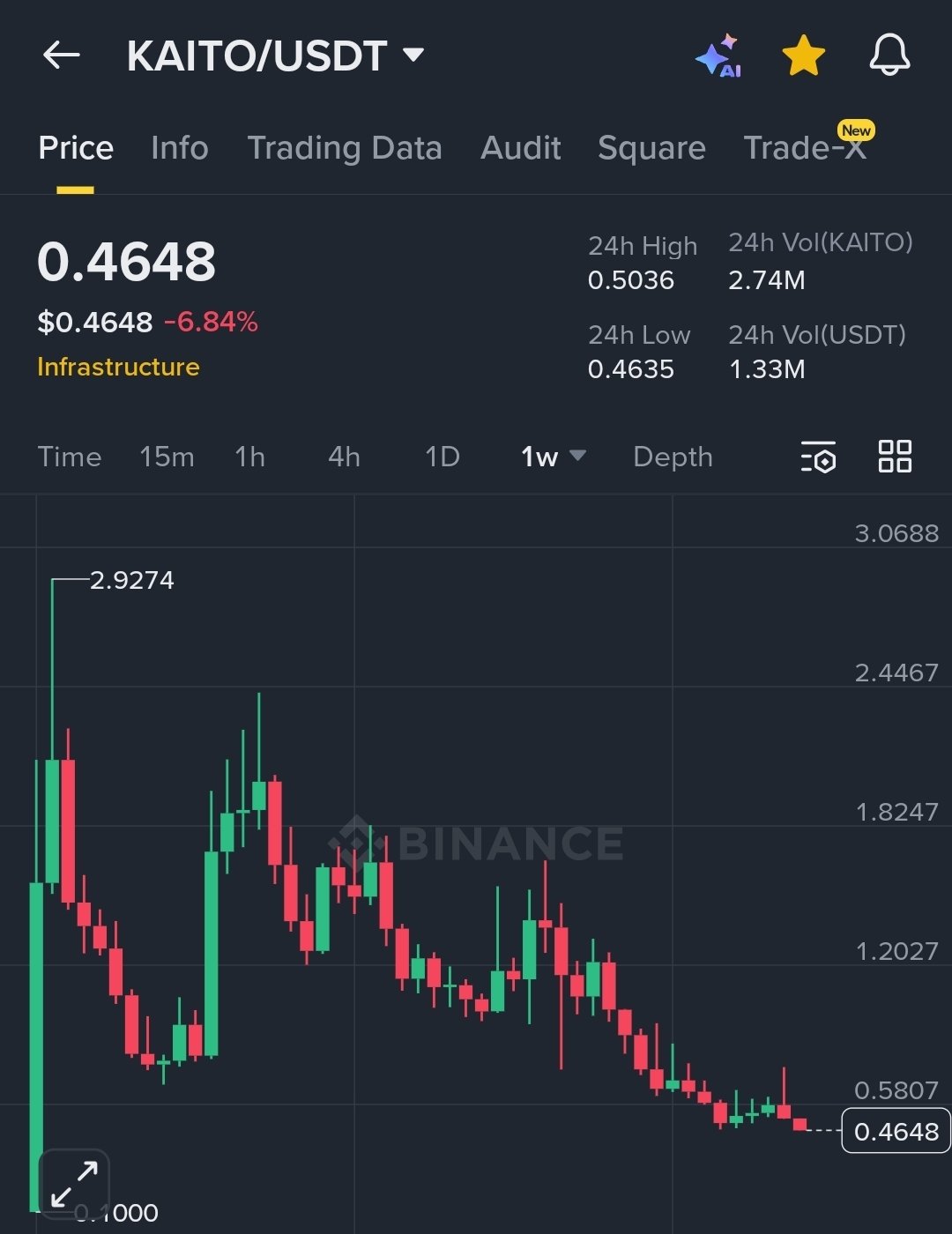Image resolution: width=952 pixels, height=1234 pixels.
Task: Show the Depth chart
Action: pos(673,457)
